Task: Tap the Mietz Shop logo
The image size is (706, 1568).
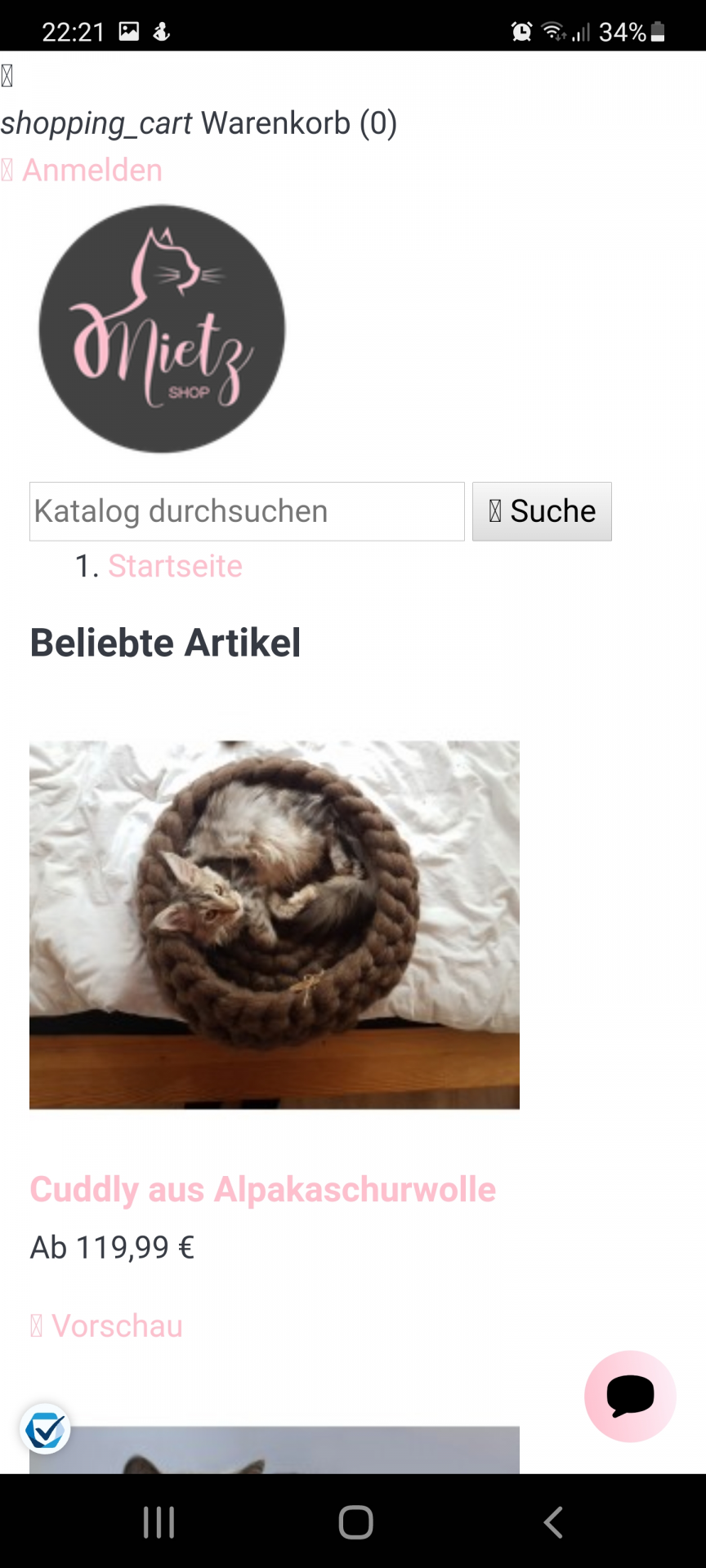Action: 162,329
